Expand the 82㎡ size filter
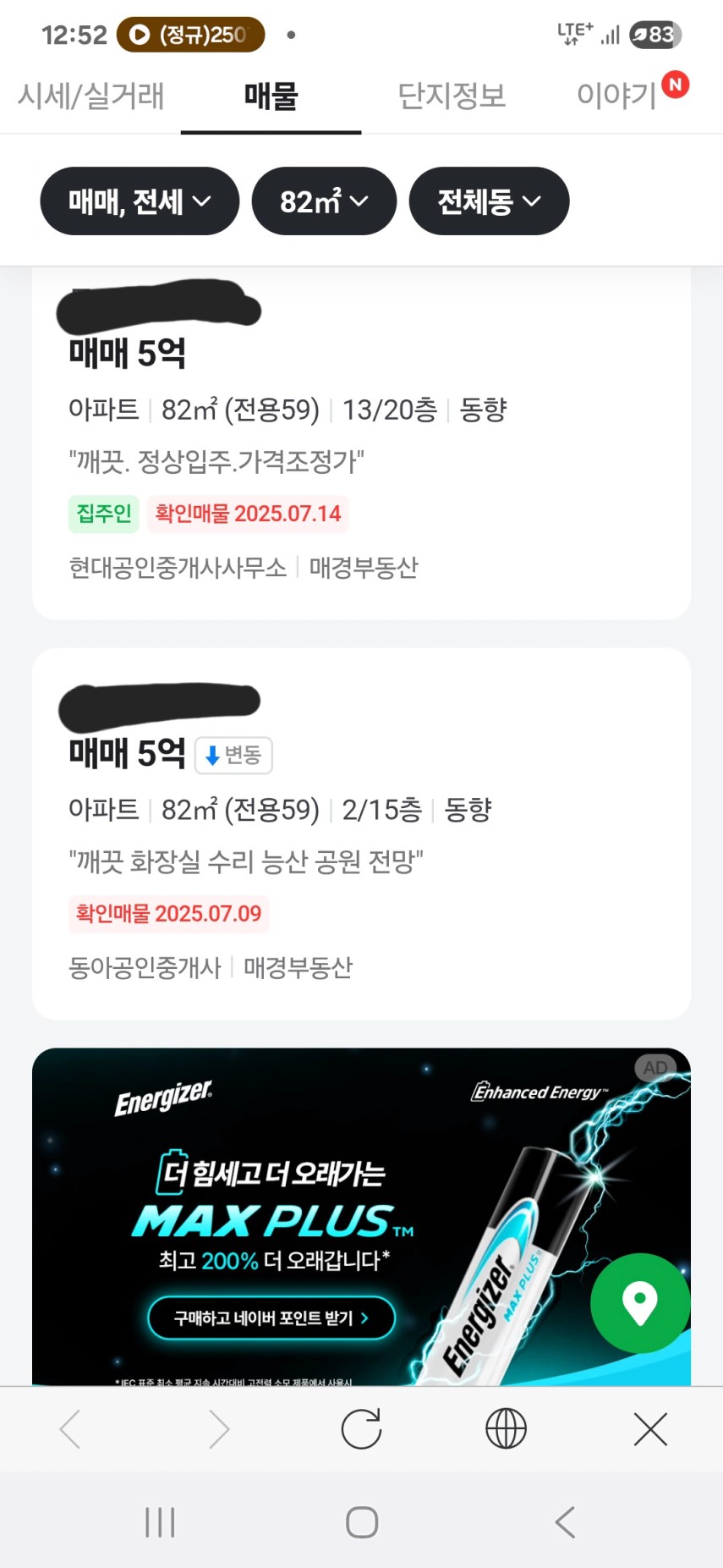 click(x=324, y=201)
